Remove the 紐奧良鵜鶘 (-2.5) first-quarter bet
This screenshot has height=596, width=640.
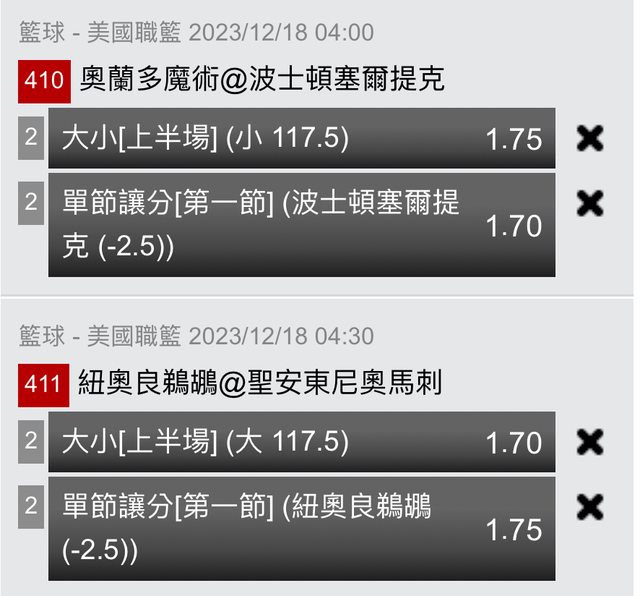[591, 507]
